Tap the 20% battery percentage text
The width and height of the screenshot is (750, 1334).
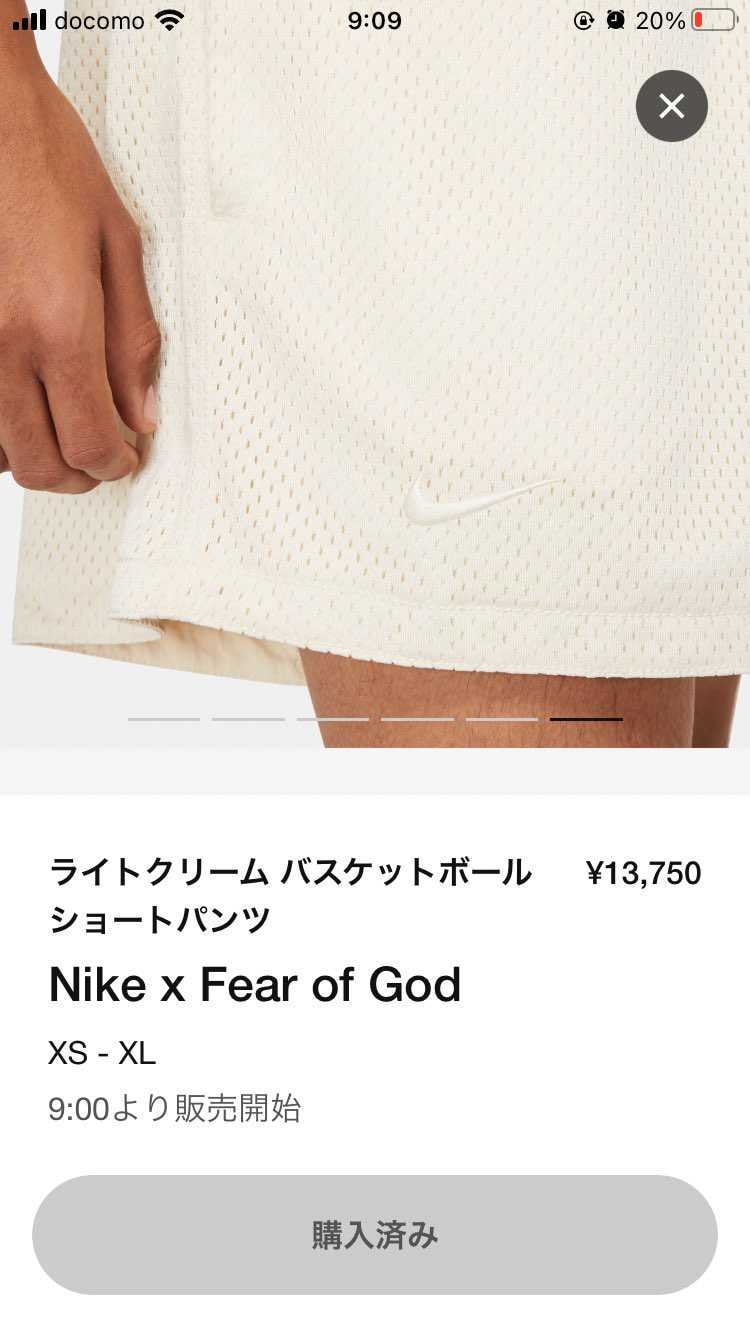(660, 20)
